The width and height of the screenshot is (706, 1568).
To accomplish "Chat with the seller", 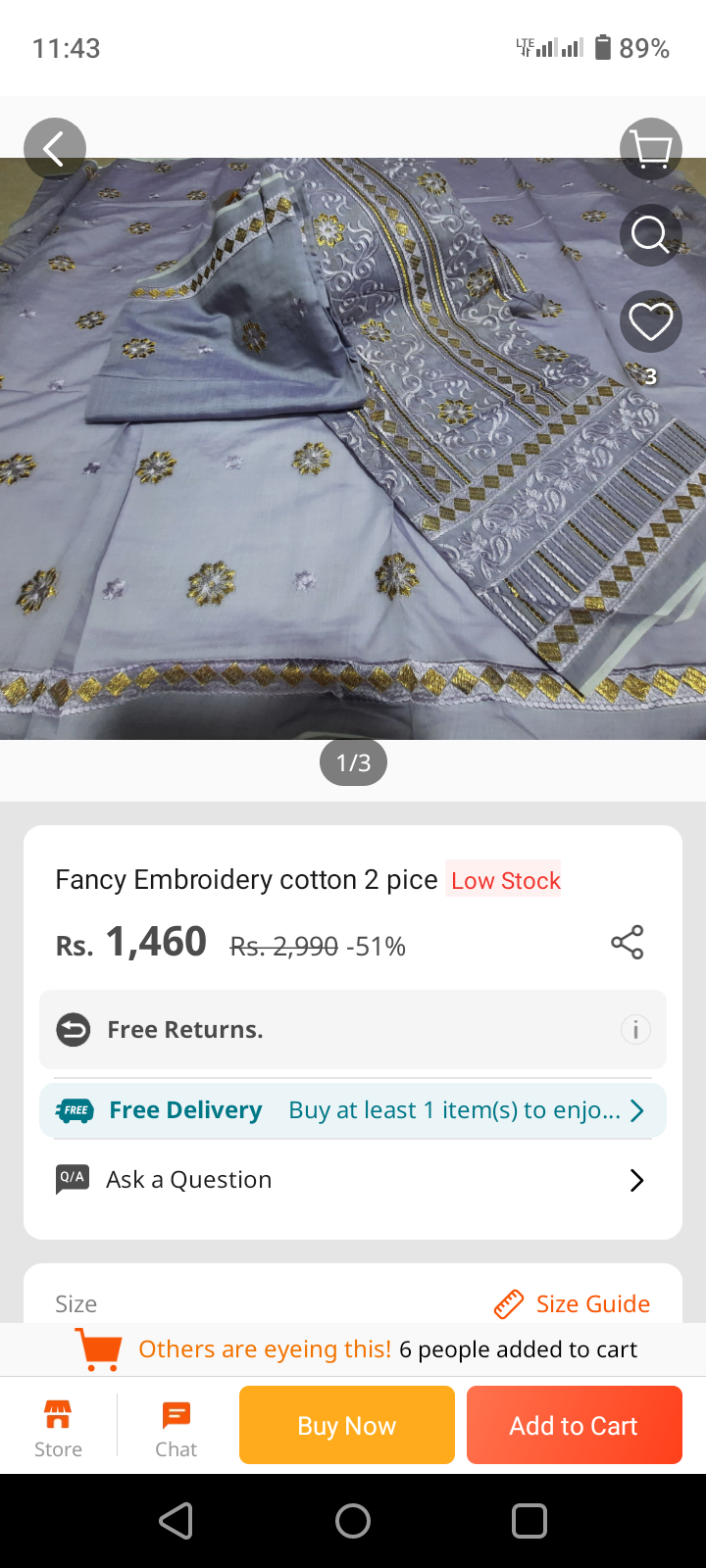I will coord(176,1428).
